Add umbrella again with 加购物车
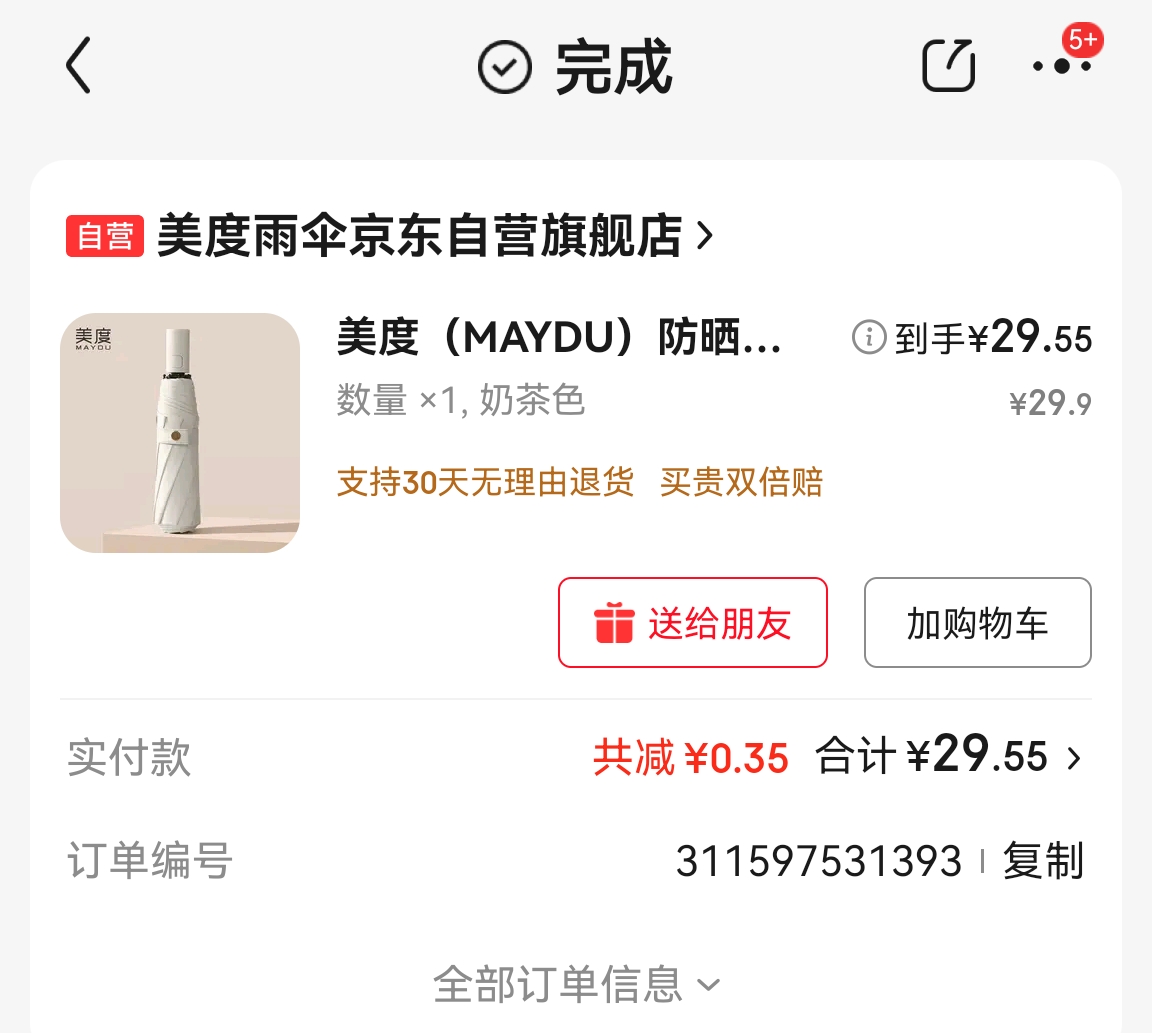The width and height of the screenshot is (1152, 1033). [977, 623]
